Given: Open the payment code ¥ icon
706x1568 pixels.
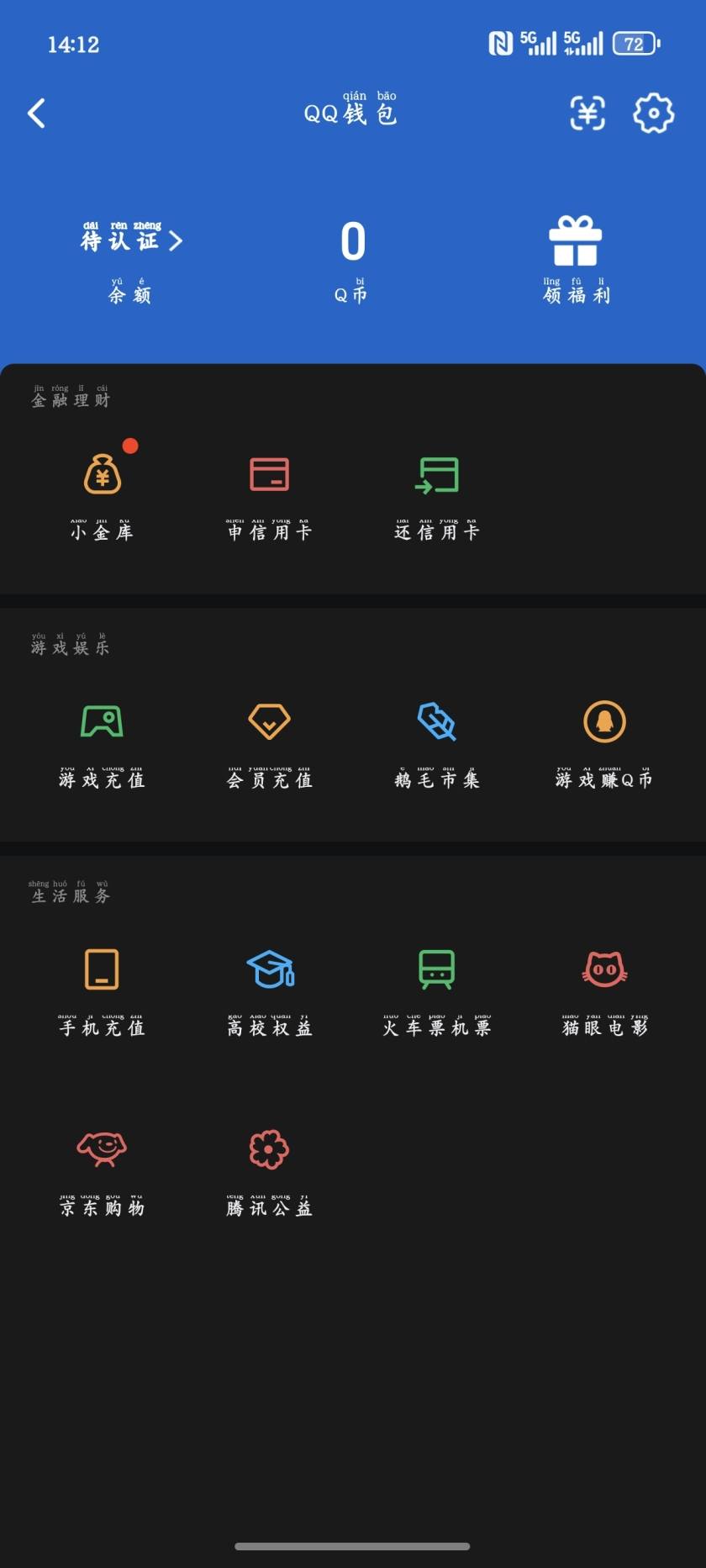Looking at the screenshot, I should [588, 113].
